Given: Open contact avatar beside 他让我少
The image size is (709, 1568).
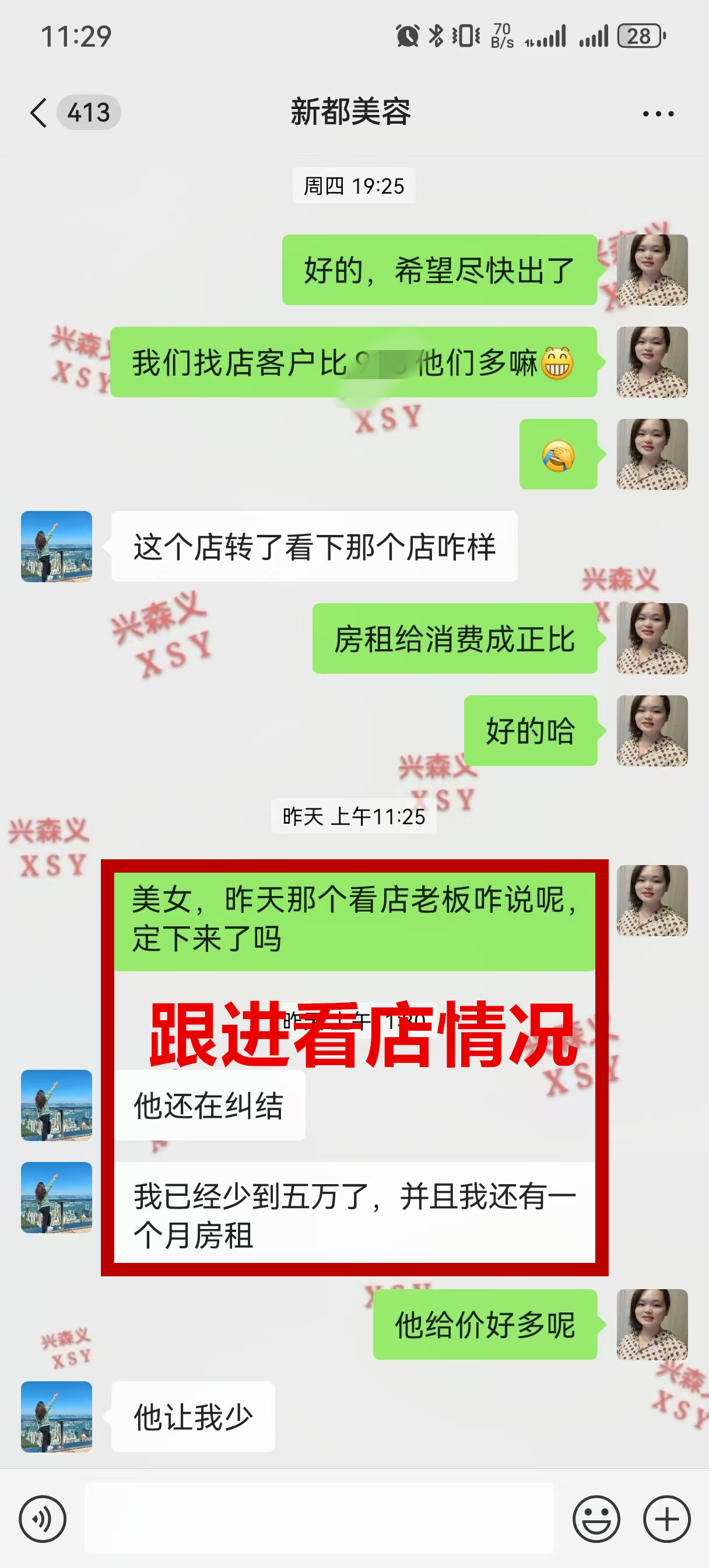Looking at the screenshot, I should click(x=57, y=1416).
